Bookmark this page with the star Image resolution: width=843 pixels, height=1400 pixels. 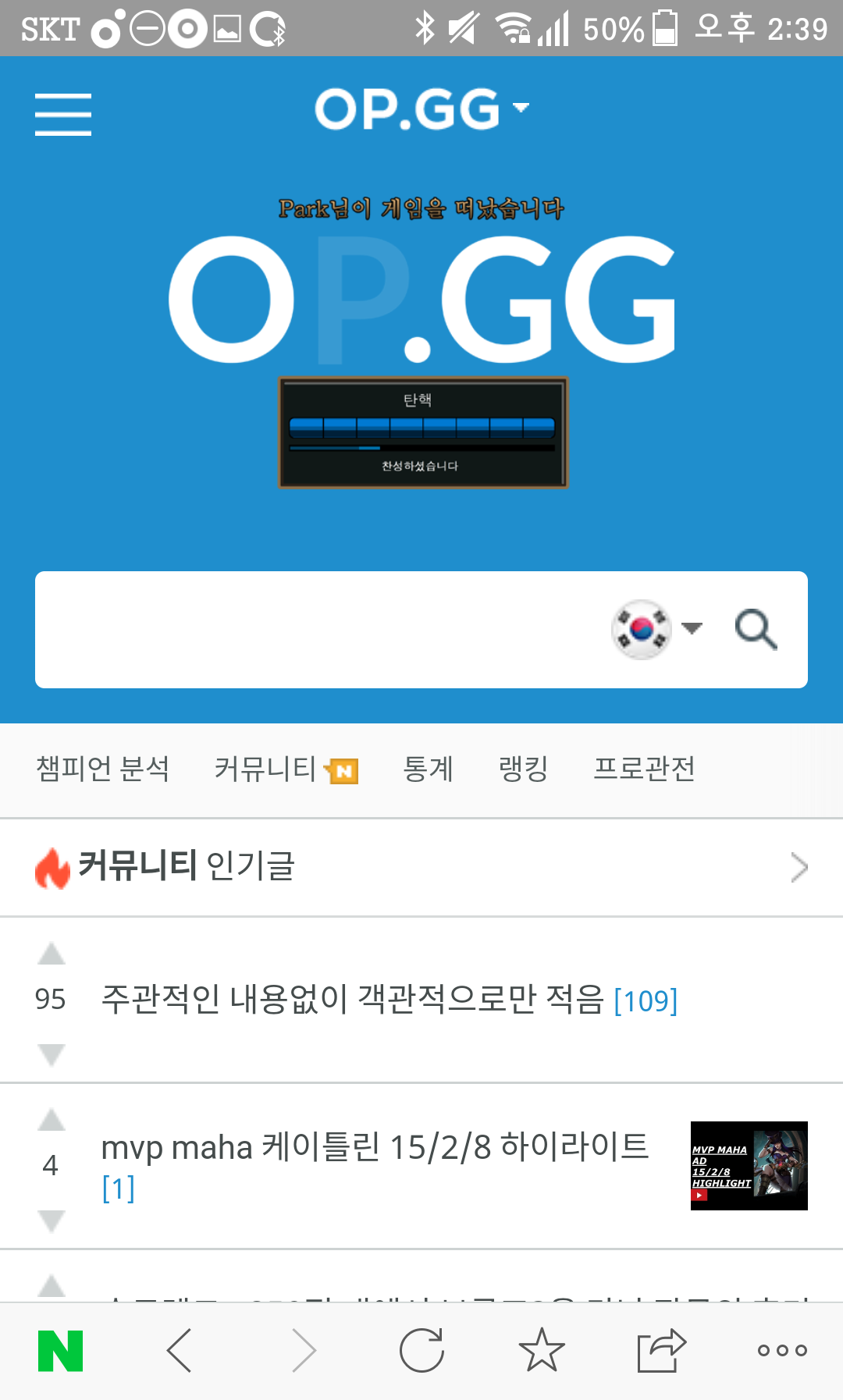tap(542, 1351)
